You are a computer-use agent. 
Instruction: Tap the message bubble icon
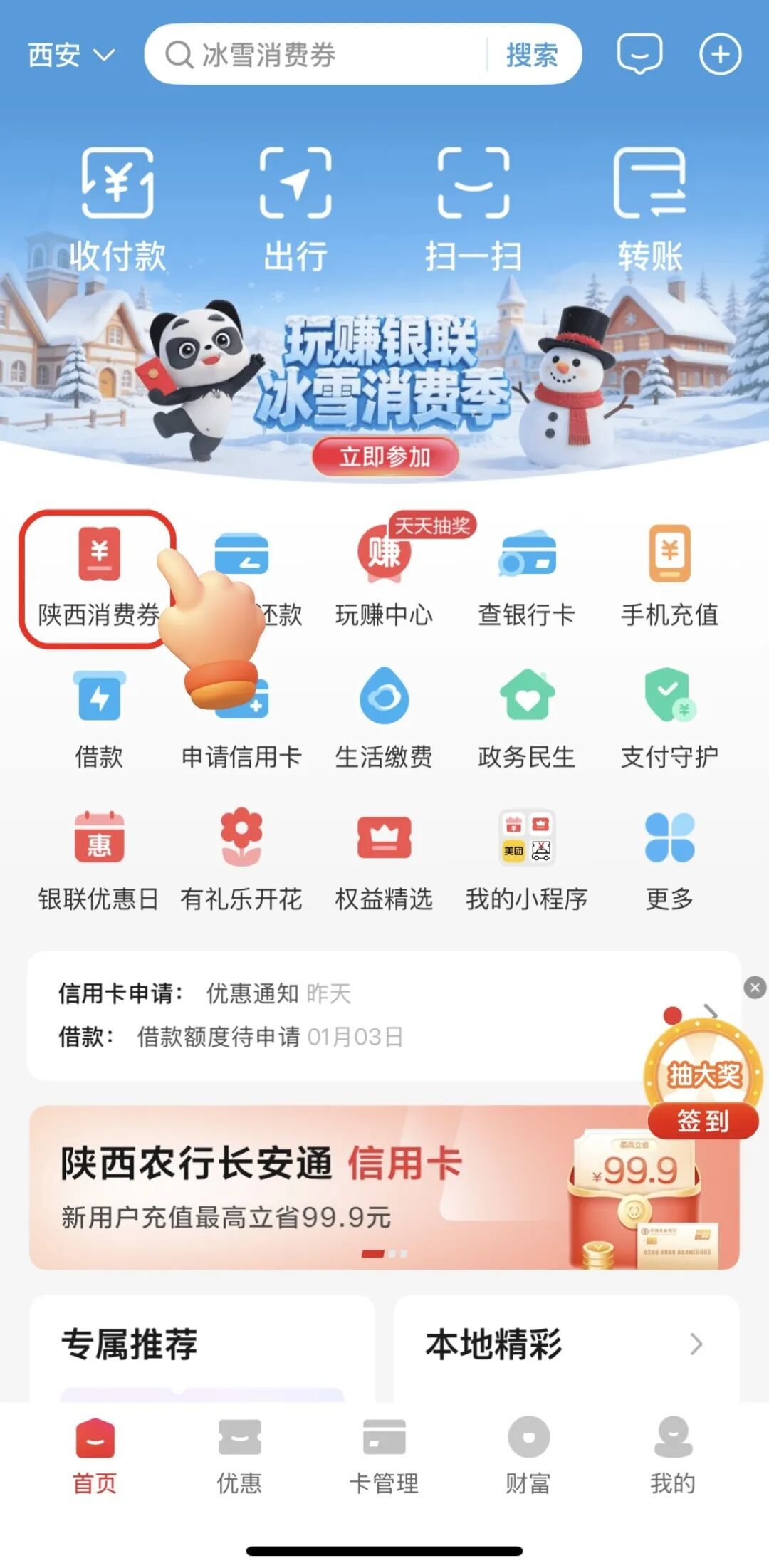(x=639, y=55)
